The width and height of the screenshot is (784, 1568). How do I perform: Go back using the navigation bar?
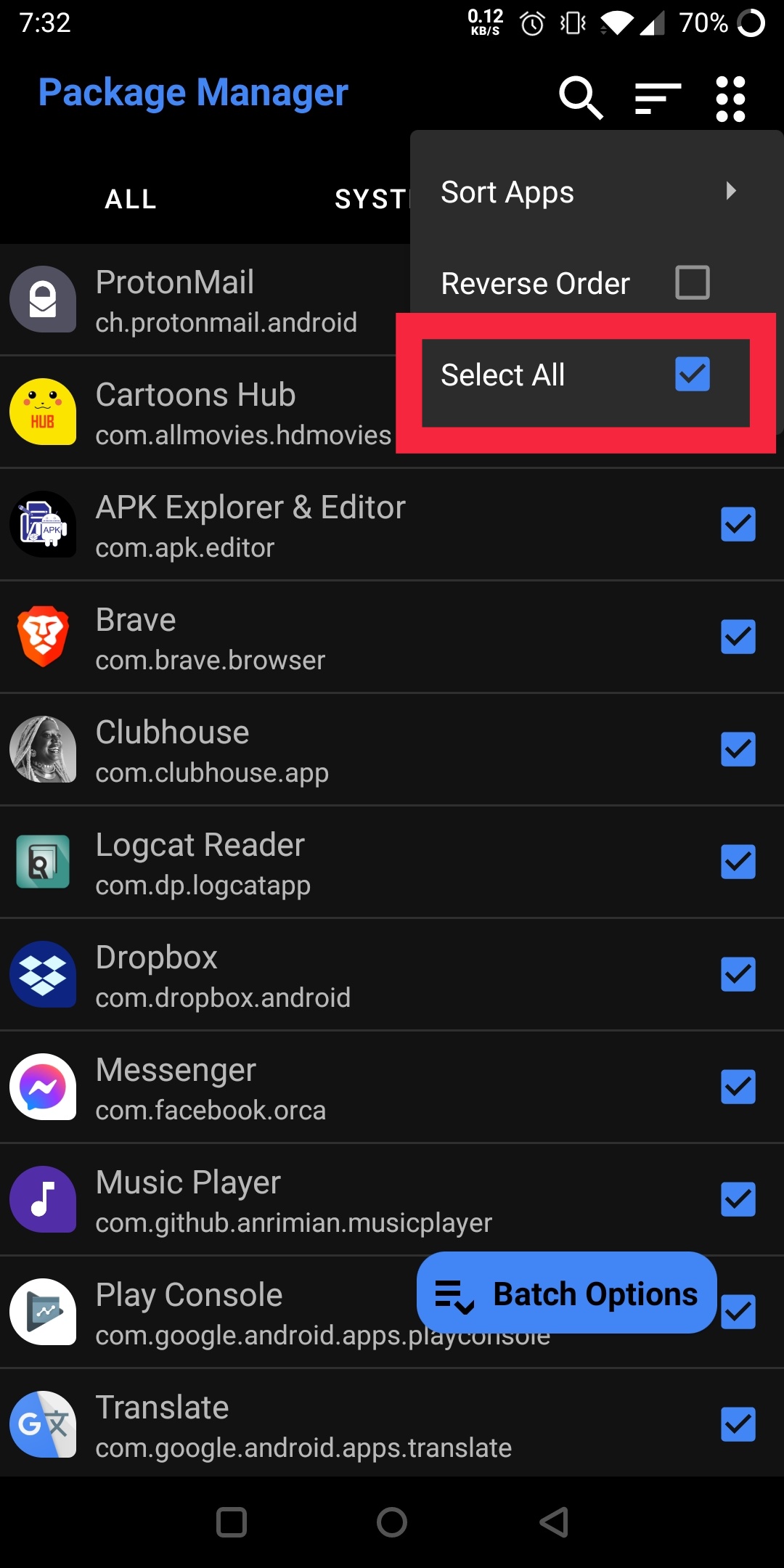pyautogui.click(x=554, y=1522)
